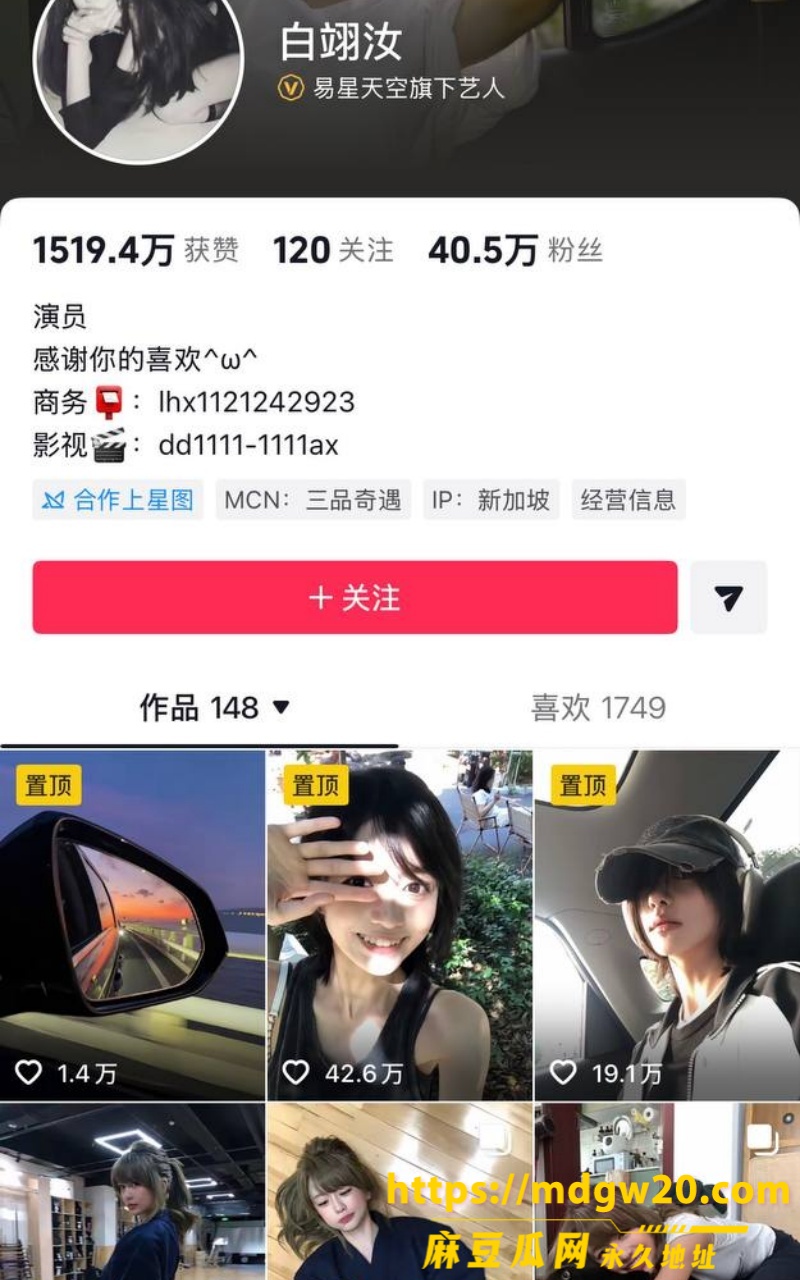Open the 40.5万 粉丝 followers list
Image resolution: width=800 pixels, height=1280 pixels.
click(516, 250)
